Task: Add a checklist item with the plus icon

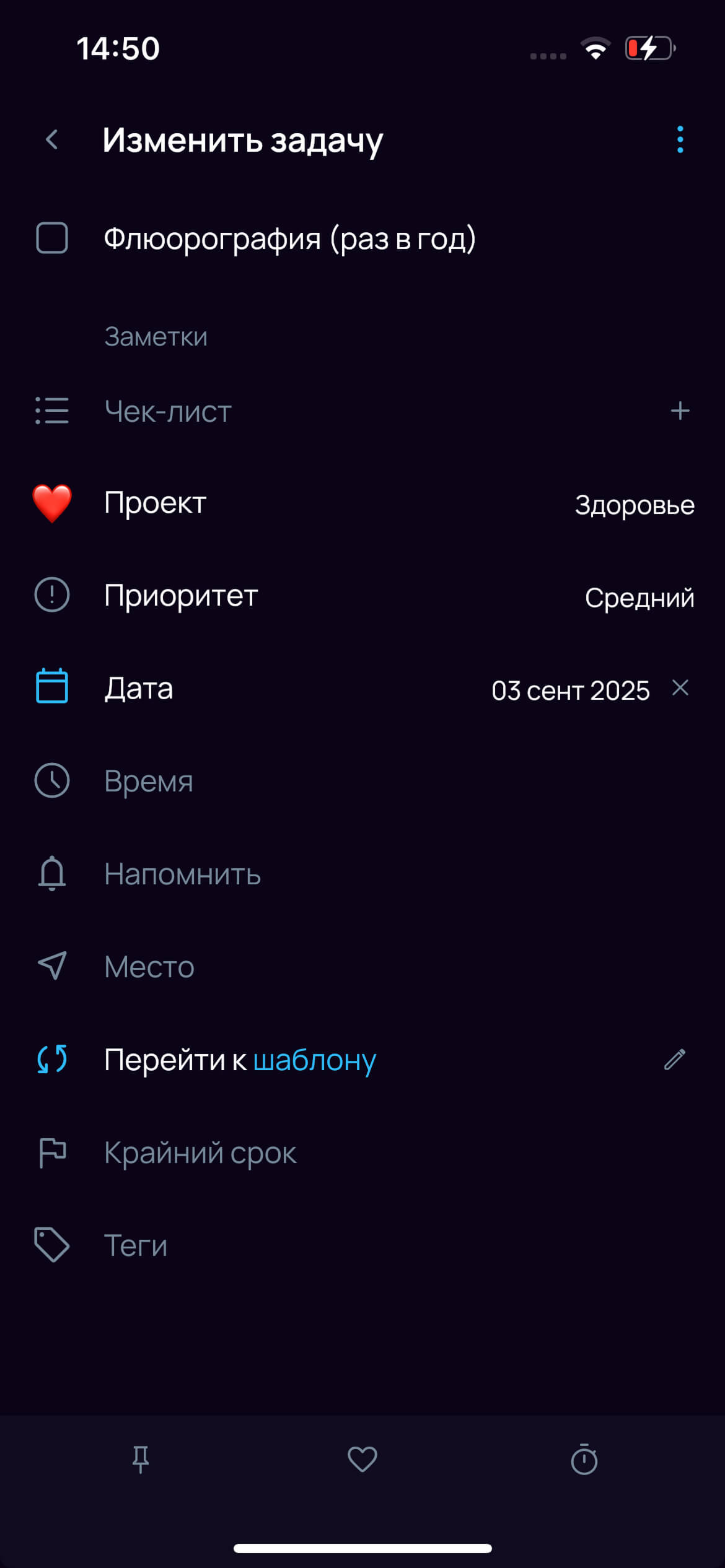Action: [680, 411]
